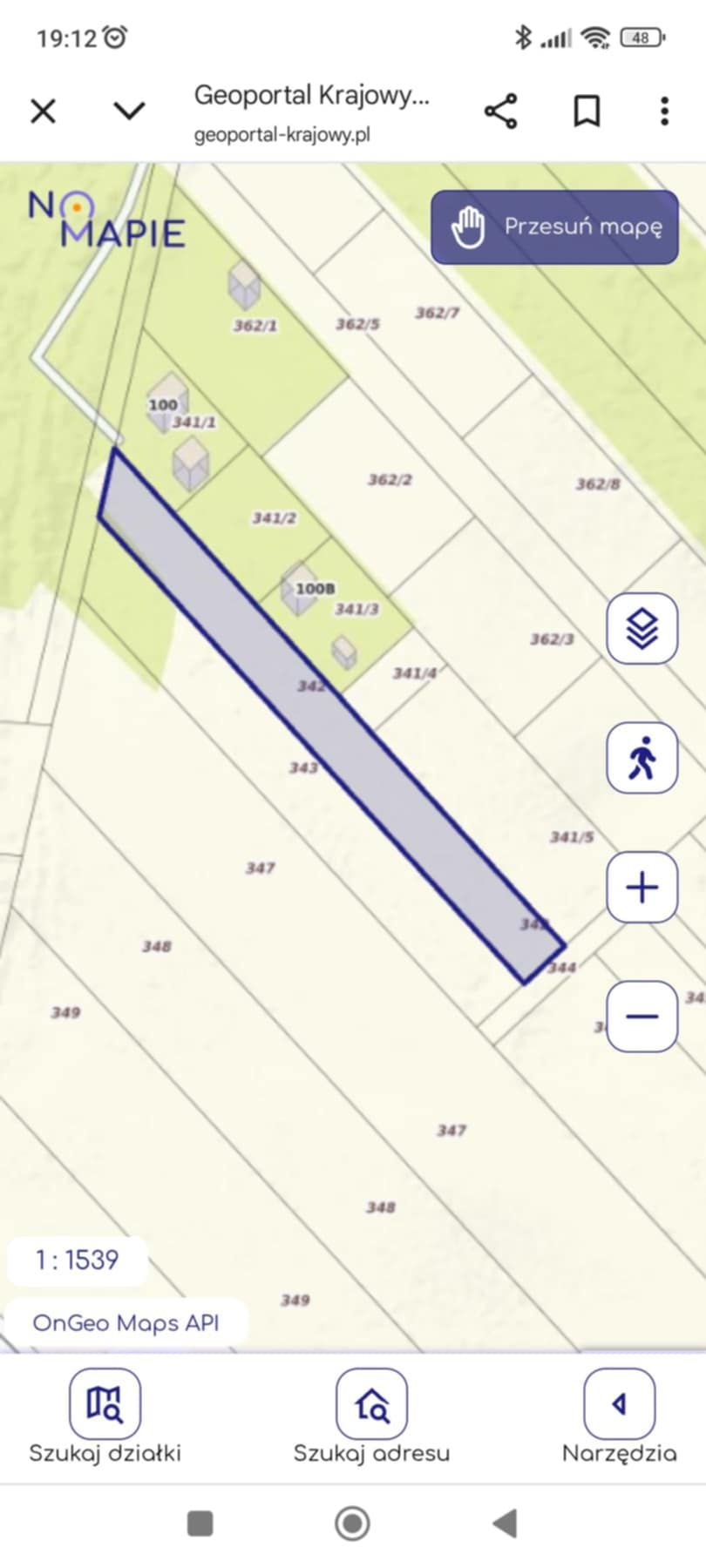Open the OnGeo Maps API link
Screen dimensions: 706x1568
(x=126, y=1323)
